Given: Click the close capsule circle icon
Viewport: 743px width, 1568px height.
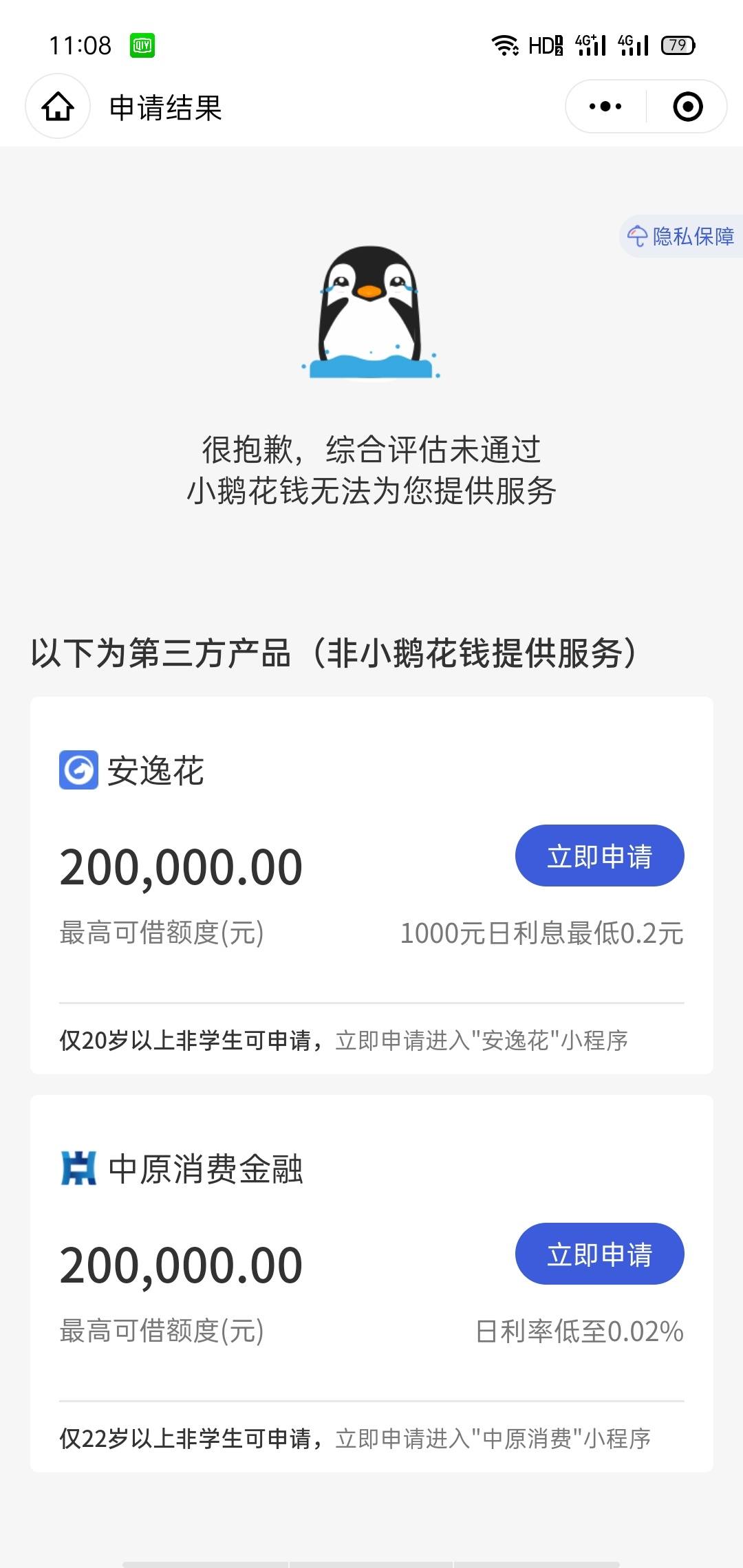Looking at the screenshot, I should coord(687,105).
